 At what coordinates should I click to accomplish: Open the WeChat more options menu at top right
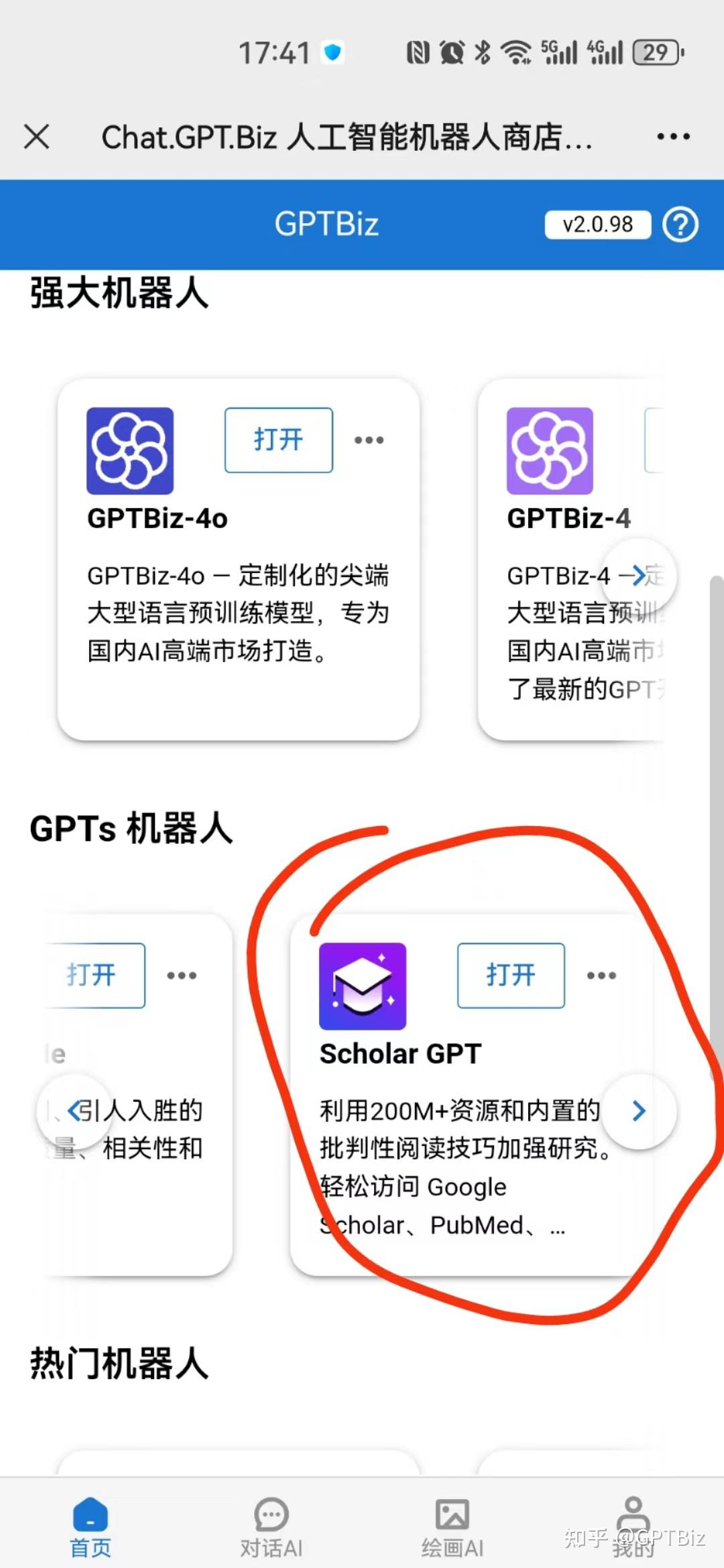pos(672,136)
